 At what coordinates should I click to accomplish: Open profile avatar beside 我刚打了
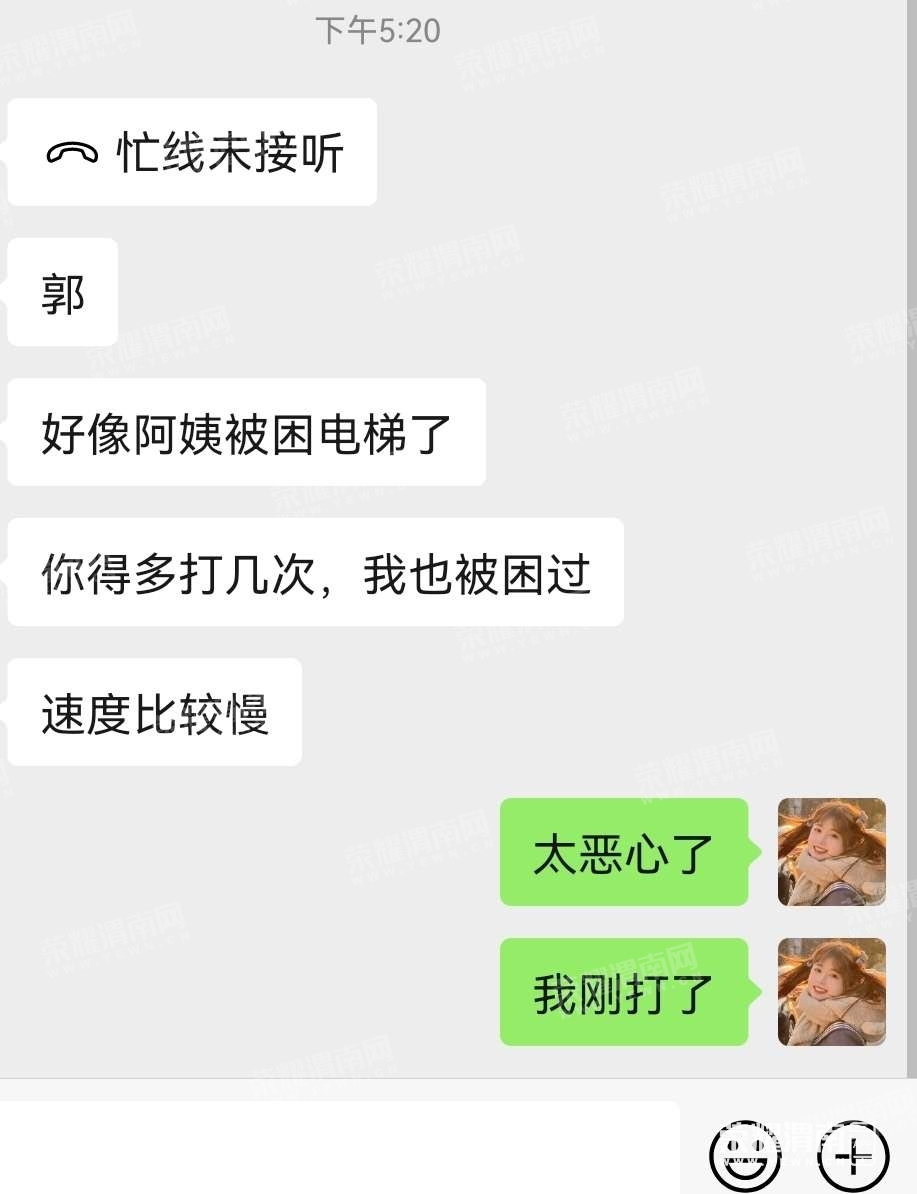832,992
